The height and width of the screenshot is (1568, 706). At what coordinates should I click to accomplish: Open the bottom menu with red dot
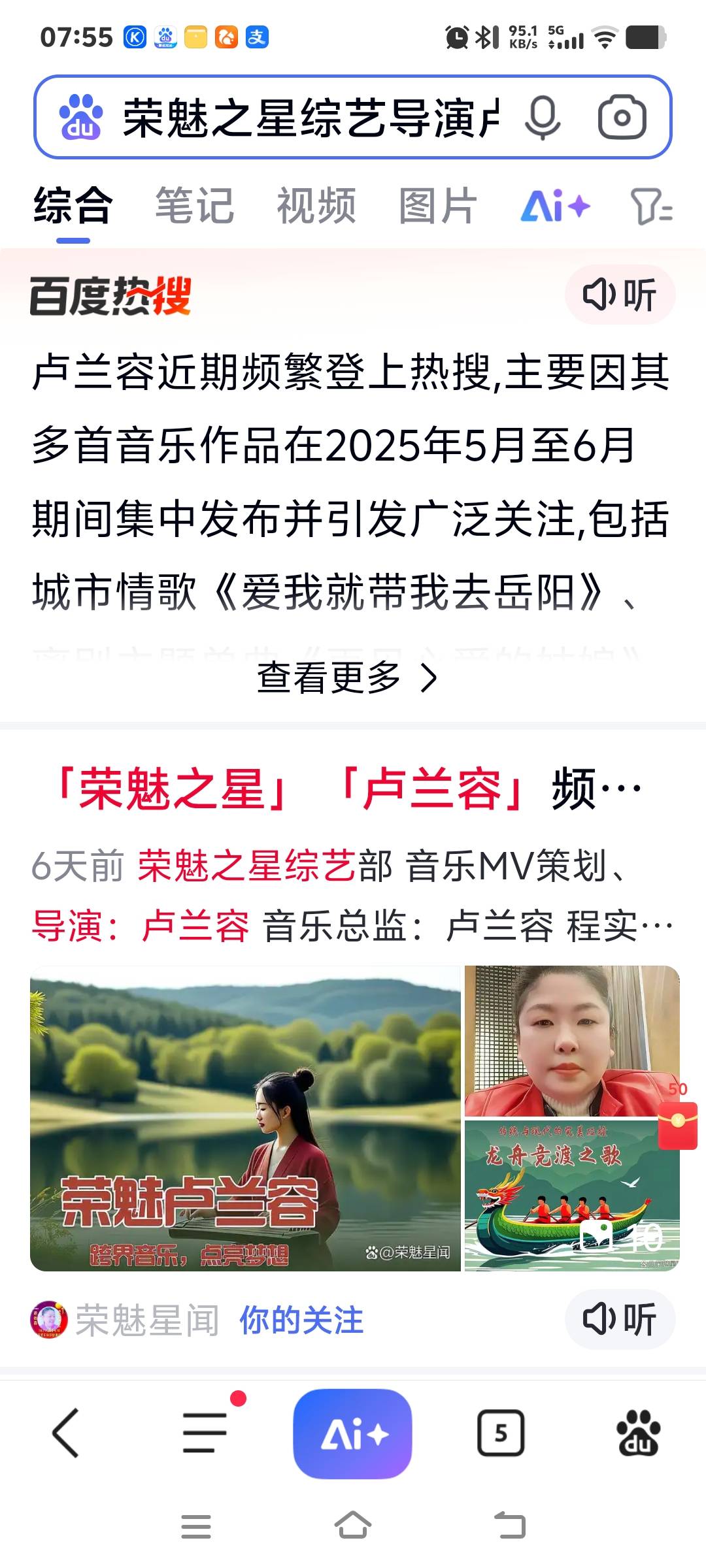pyautogui.click(x=205, y=1433)
